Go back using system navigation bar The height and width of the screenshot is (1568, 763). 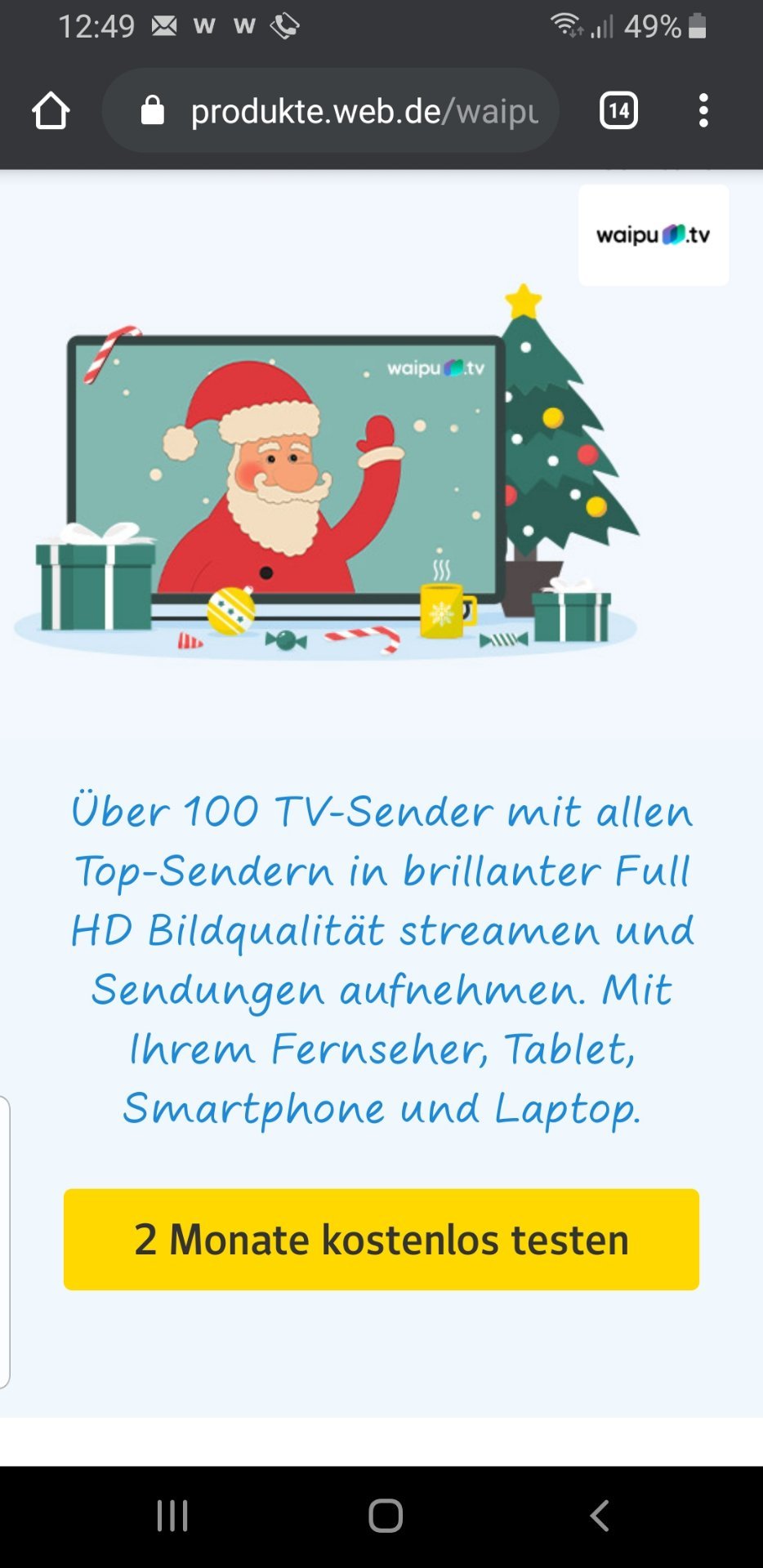[600, 1515]
